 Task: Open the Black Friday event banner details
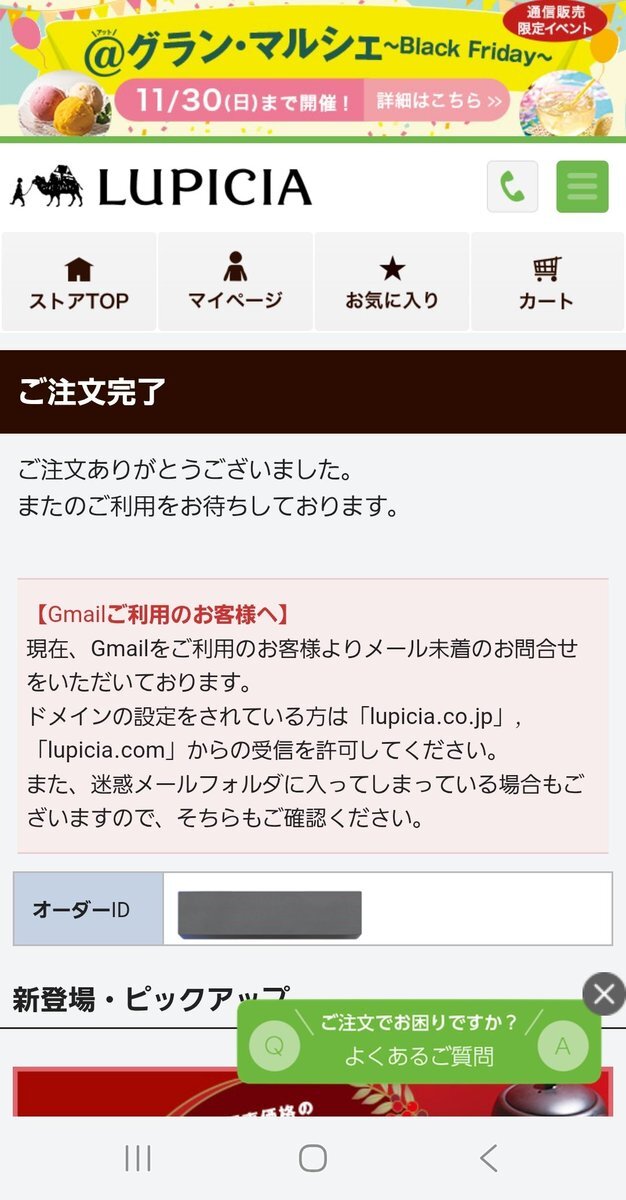pyautogui.click(x=436, y=101)
